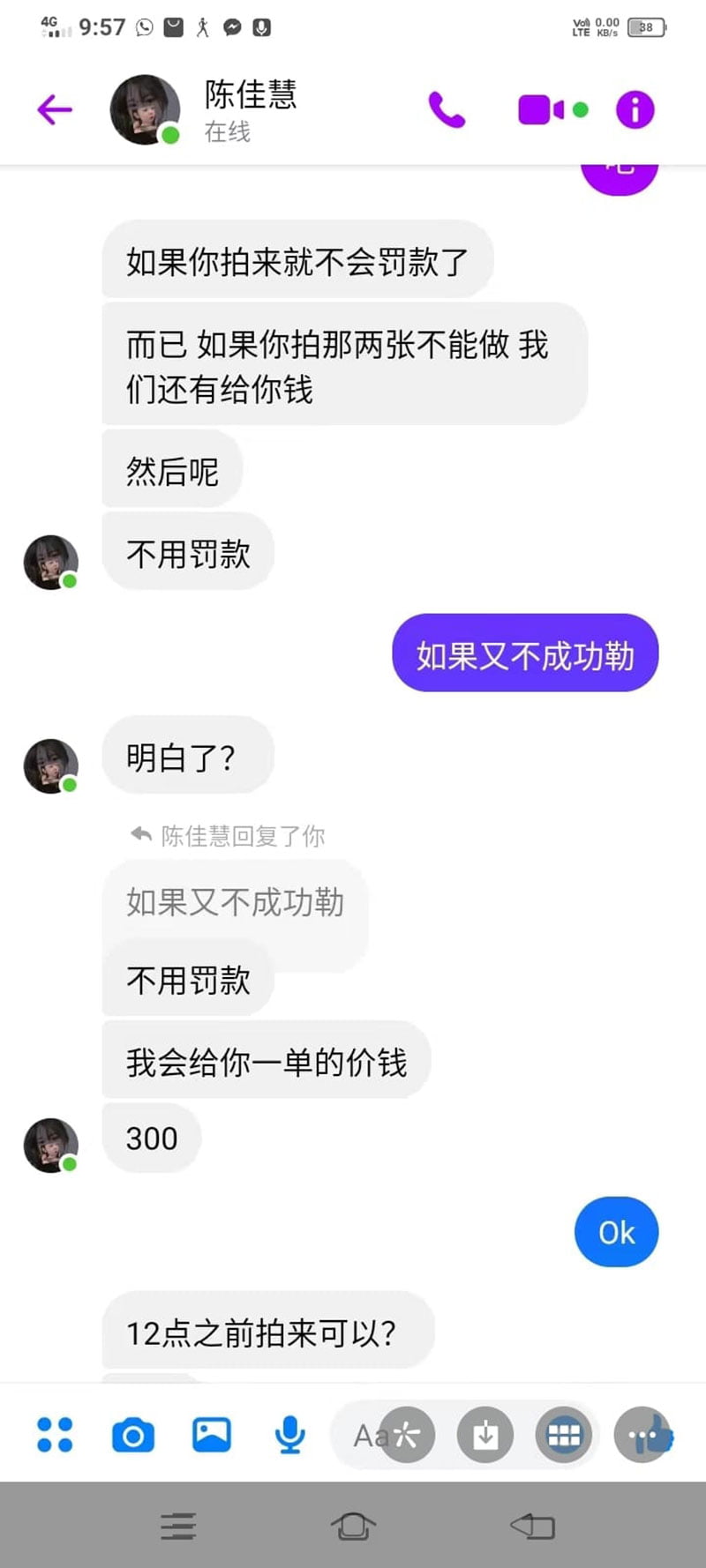Start a video call with 陈佳慧
The height and width of the screenshot is (1568, 706).
point(541,110)
